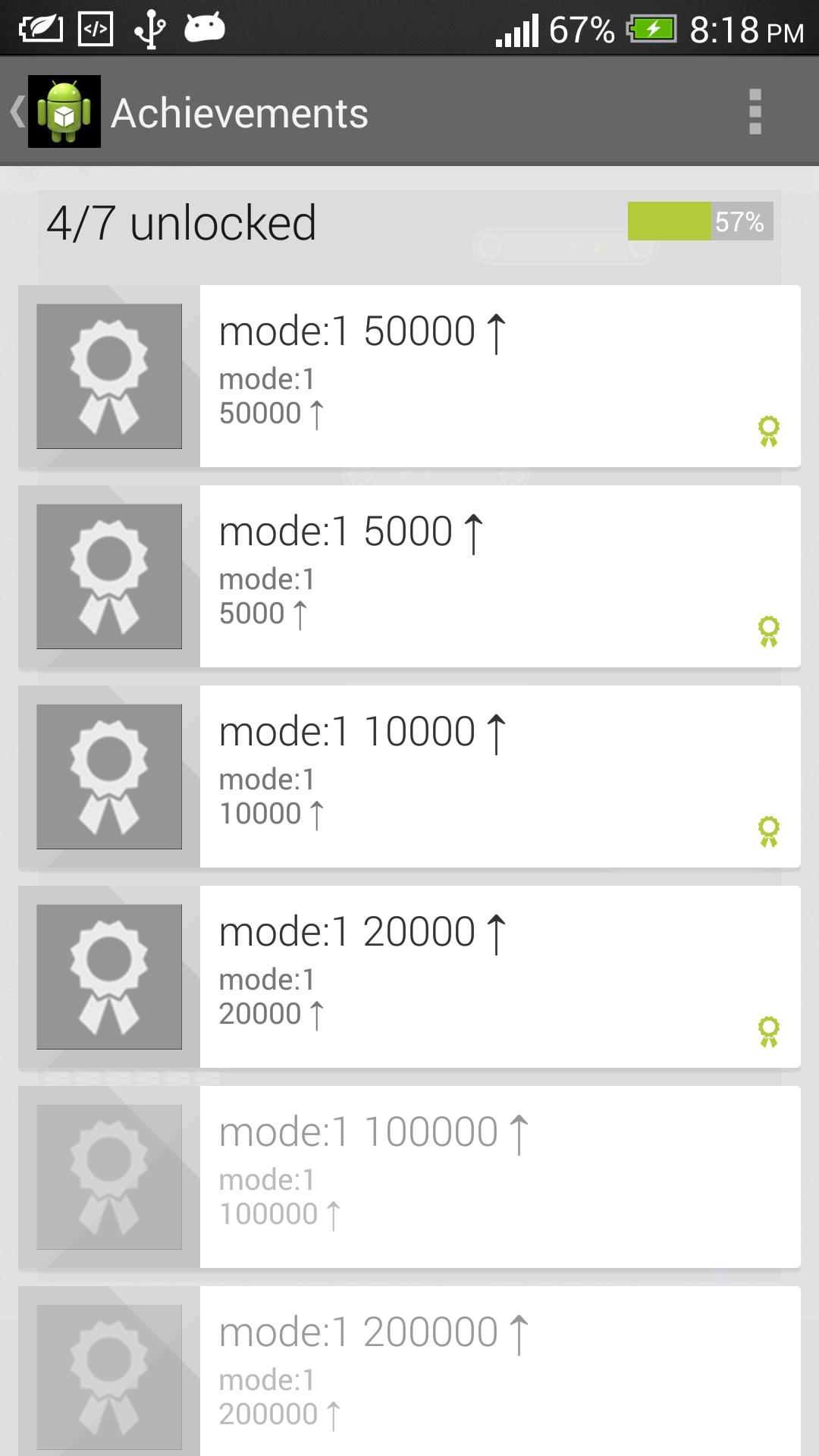Screen dimensions: 819x1456
Task: Select the mode:1 5000 achievement
Action: pyautogui.click(x=409, y=576)
